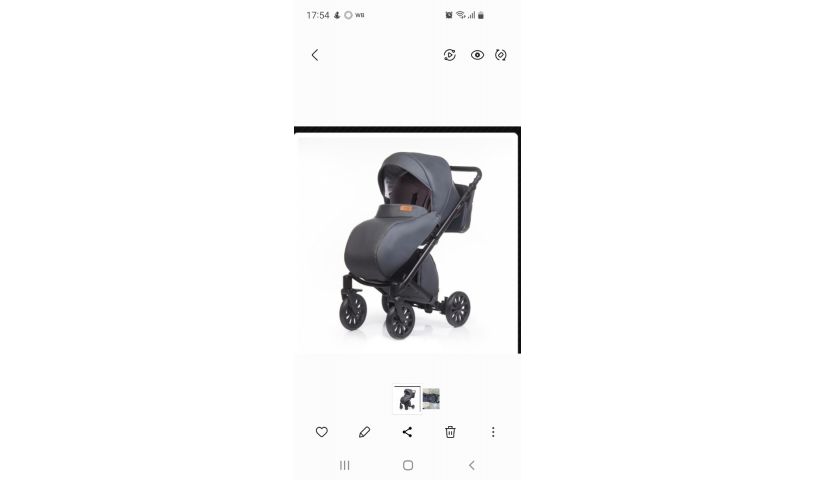Screen dimensions: 816x480
Task: Tap the auto-rotate picture icon
Action: coord(501,55)
